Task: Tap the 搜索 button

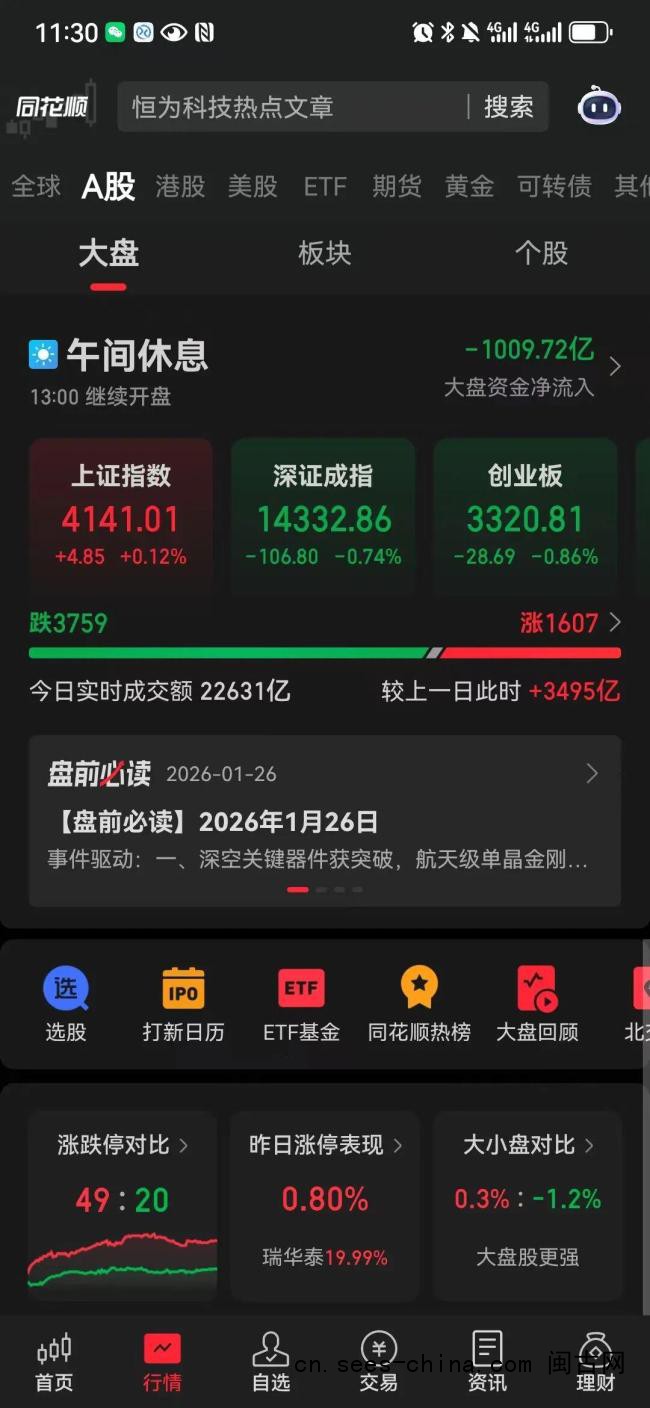Action: 508,107
